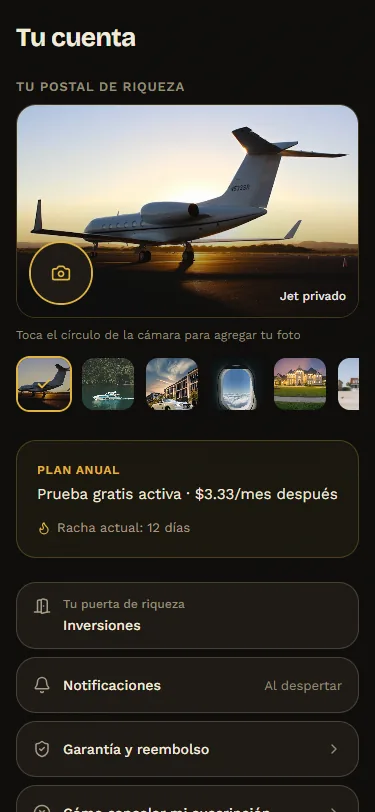Open Garantía y reembolso
The height and width of the screenshot is (812, 375).
click(x=188, y=749)
